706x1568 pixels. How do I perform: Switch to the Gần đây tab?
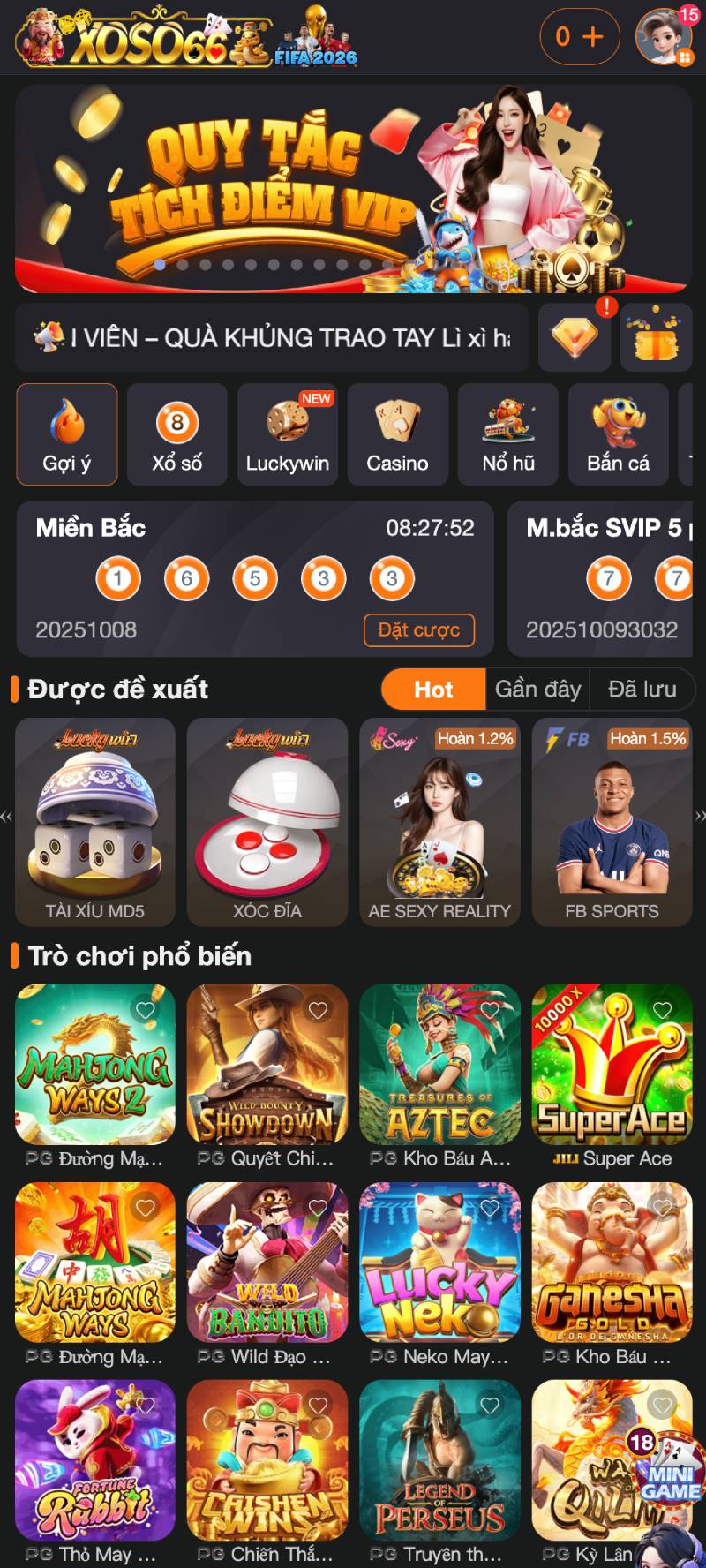[537, 690]
